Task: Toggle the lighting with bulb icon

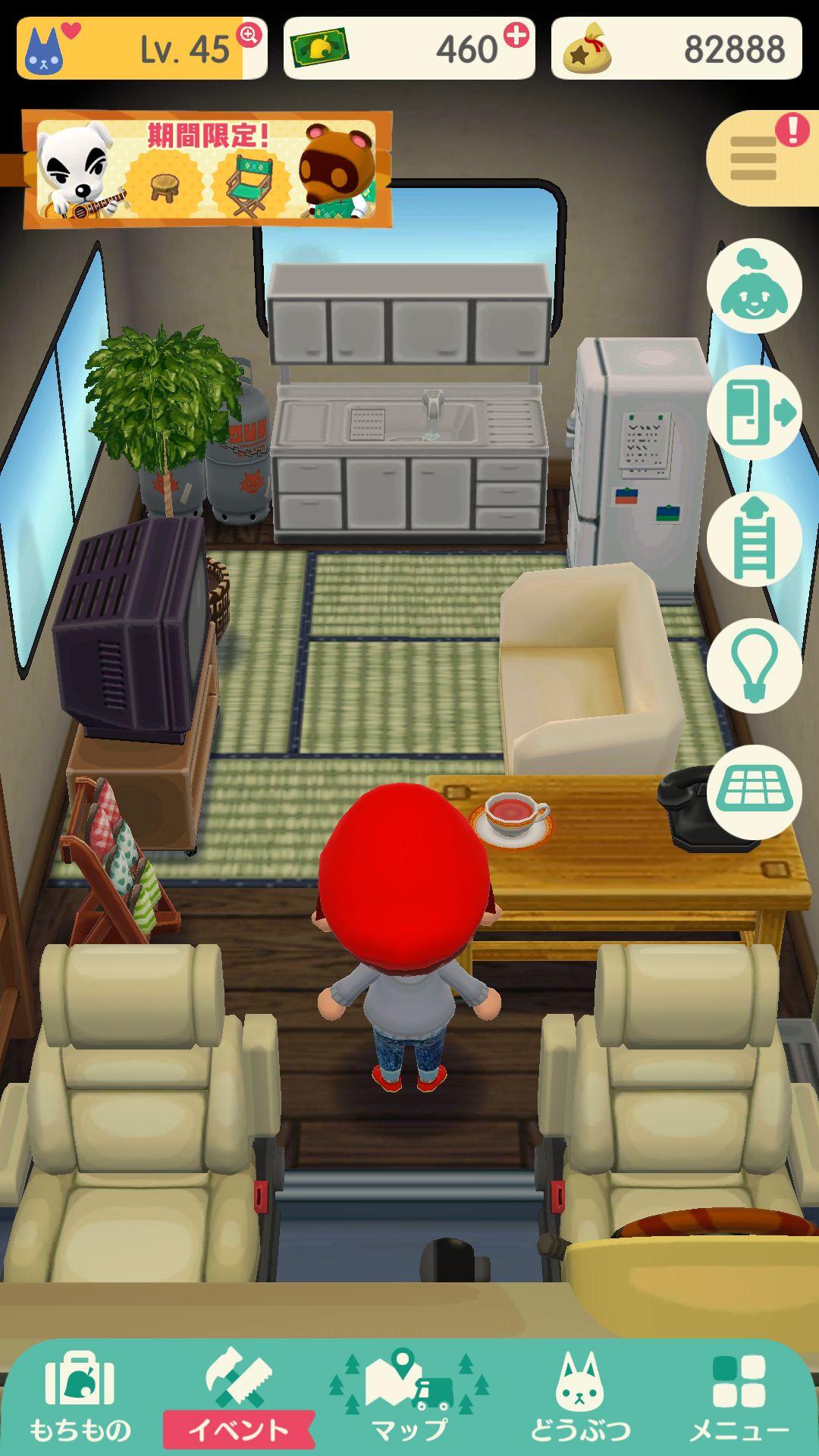Action: pyautogui.click(x=753, y=665)
